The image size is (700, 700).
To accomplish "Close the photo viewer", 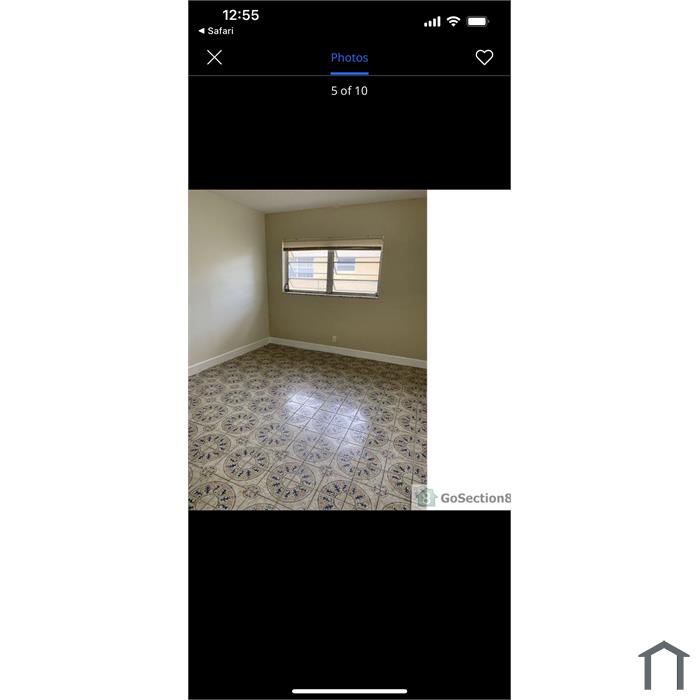I will pos(214,57).
